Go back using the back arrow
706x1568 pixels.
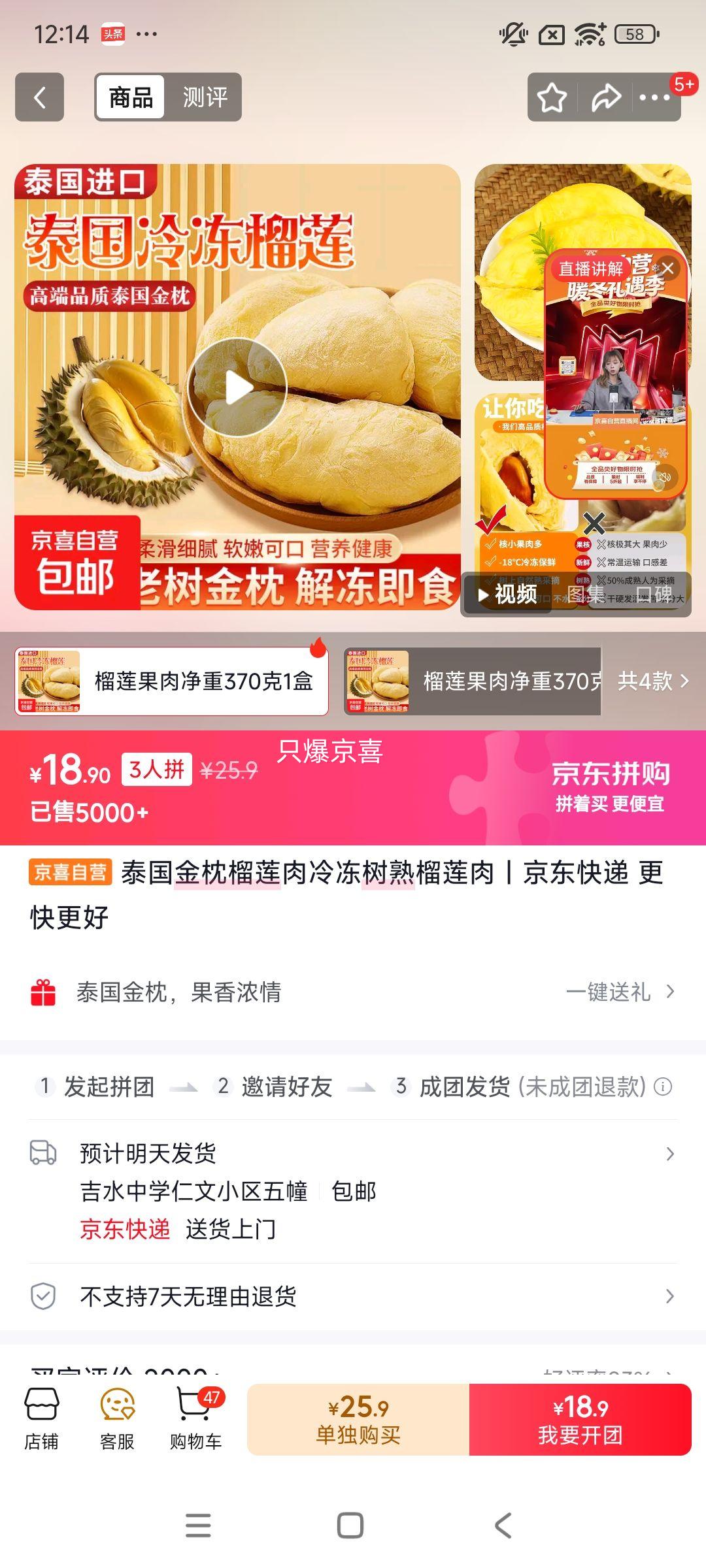(x=39, y=97)
